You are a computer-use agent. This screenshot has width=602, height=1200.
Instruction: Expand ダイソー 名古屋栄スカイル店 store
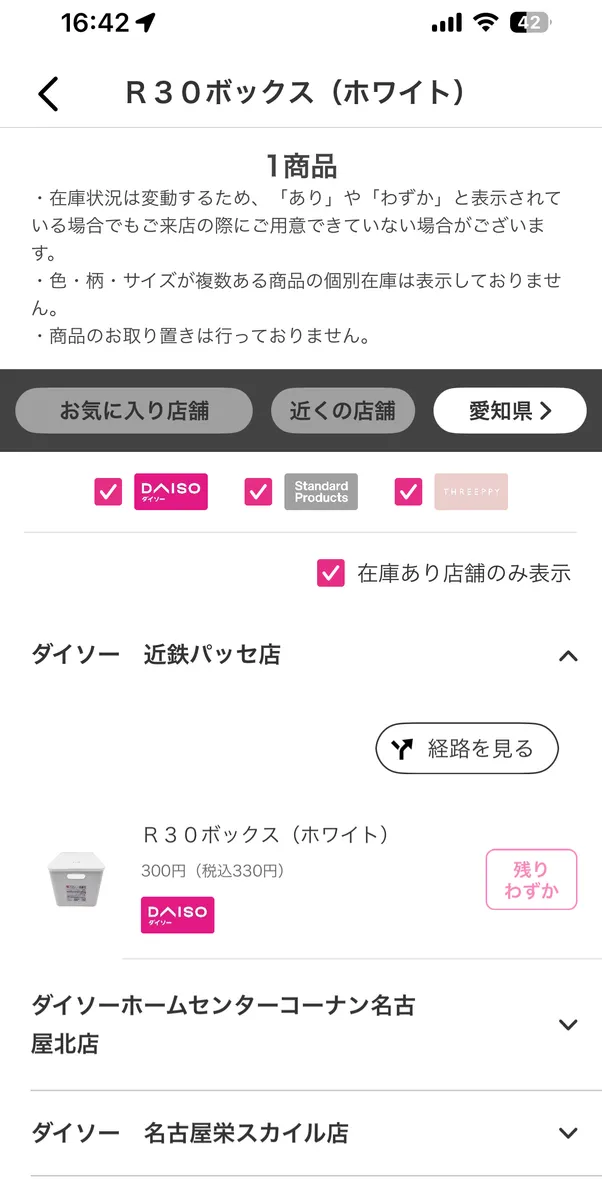[x=568, y=1133]
